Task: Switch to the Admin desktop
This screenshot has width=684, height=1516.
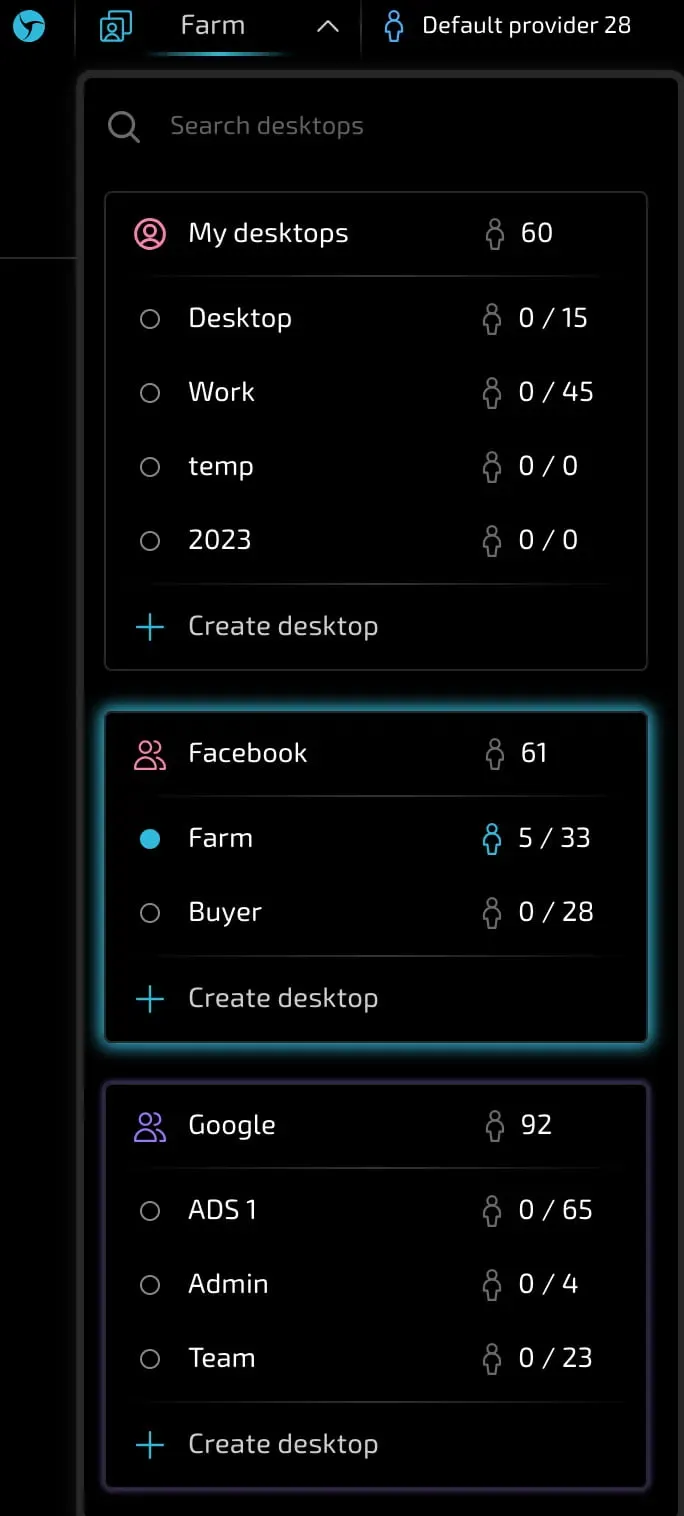Action: coord(228,1284)
